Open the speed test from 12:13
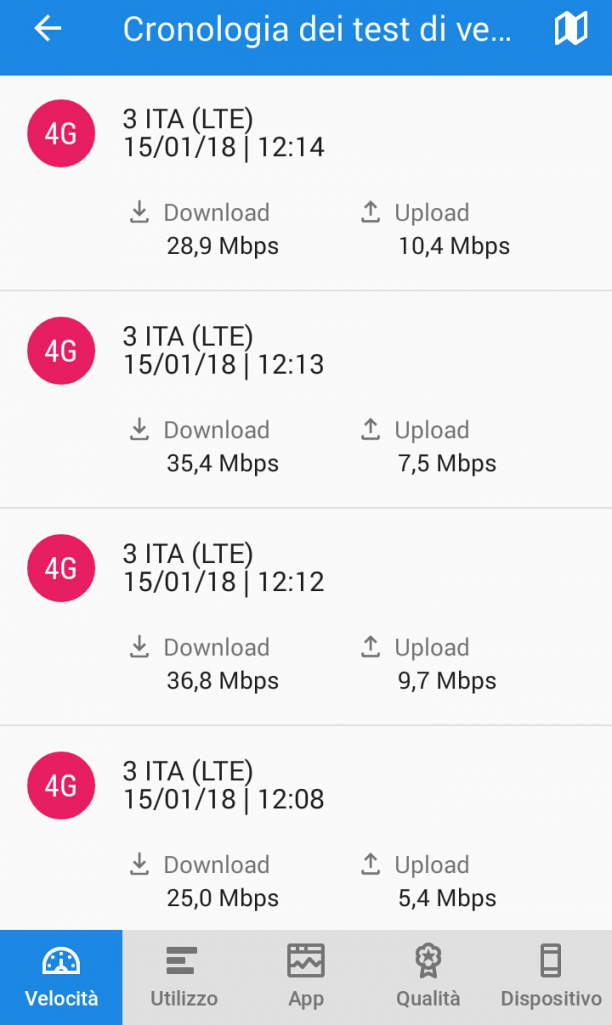 point(306,399)
